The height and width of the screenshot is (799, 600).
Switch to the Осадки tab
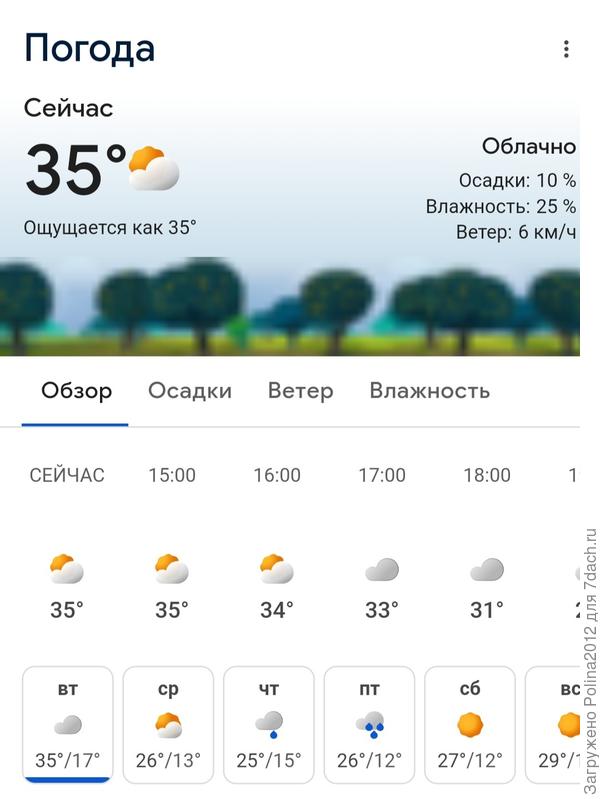pyautogui.click(x=190, y=391)
